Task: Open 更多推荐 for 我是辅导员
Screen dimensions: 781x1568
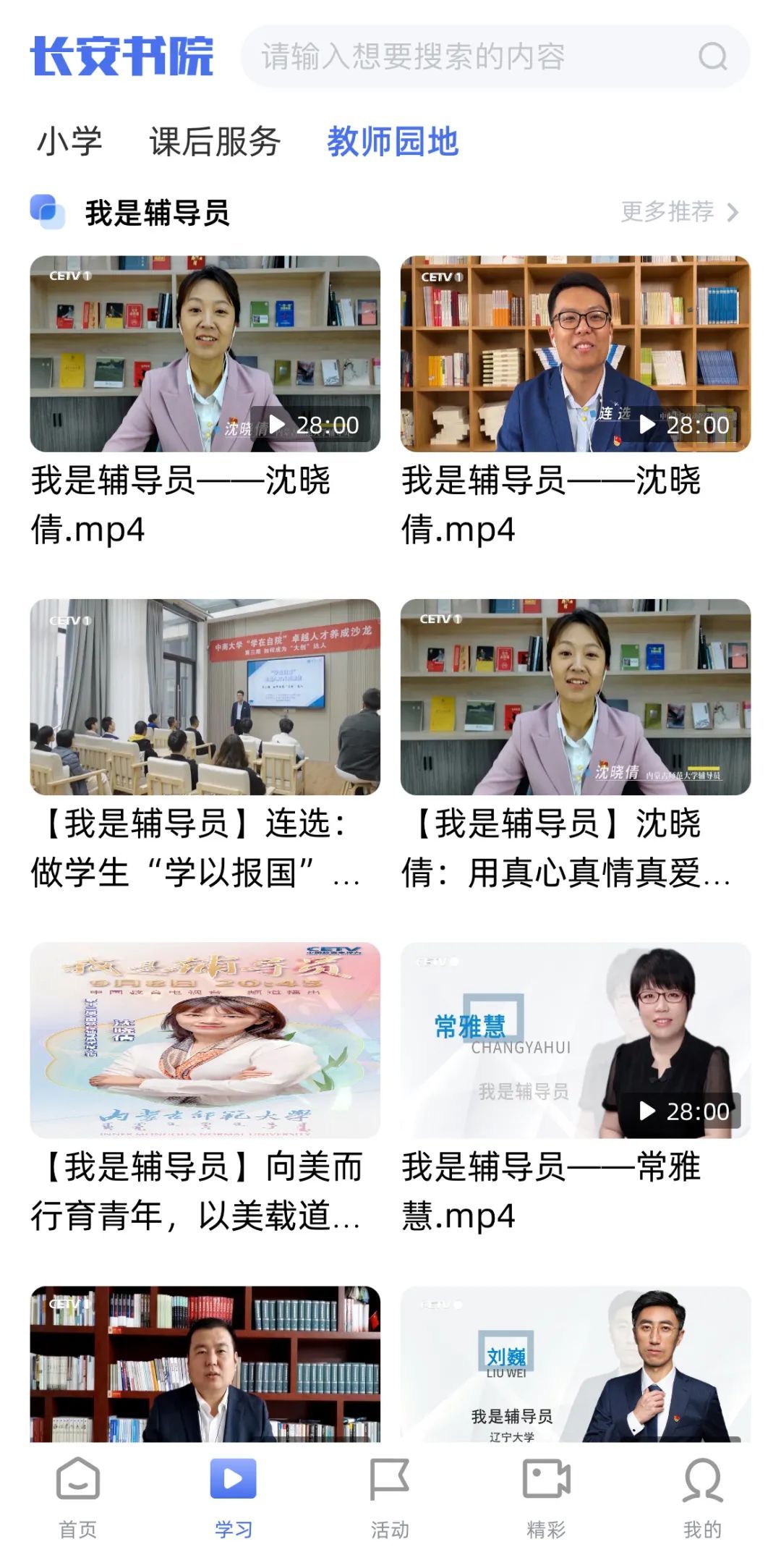Action: pos(680,212)
